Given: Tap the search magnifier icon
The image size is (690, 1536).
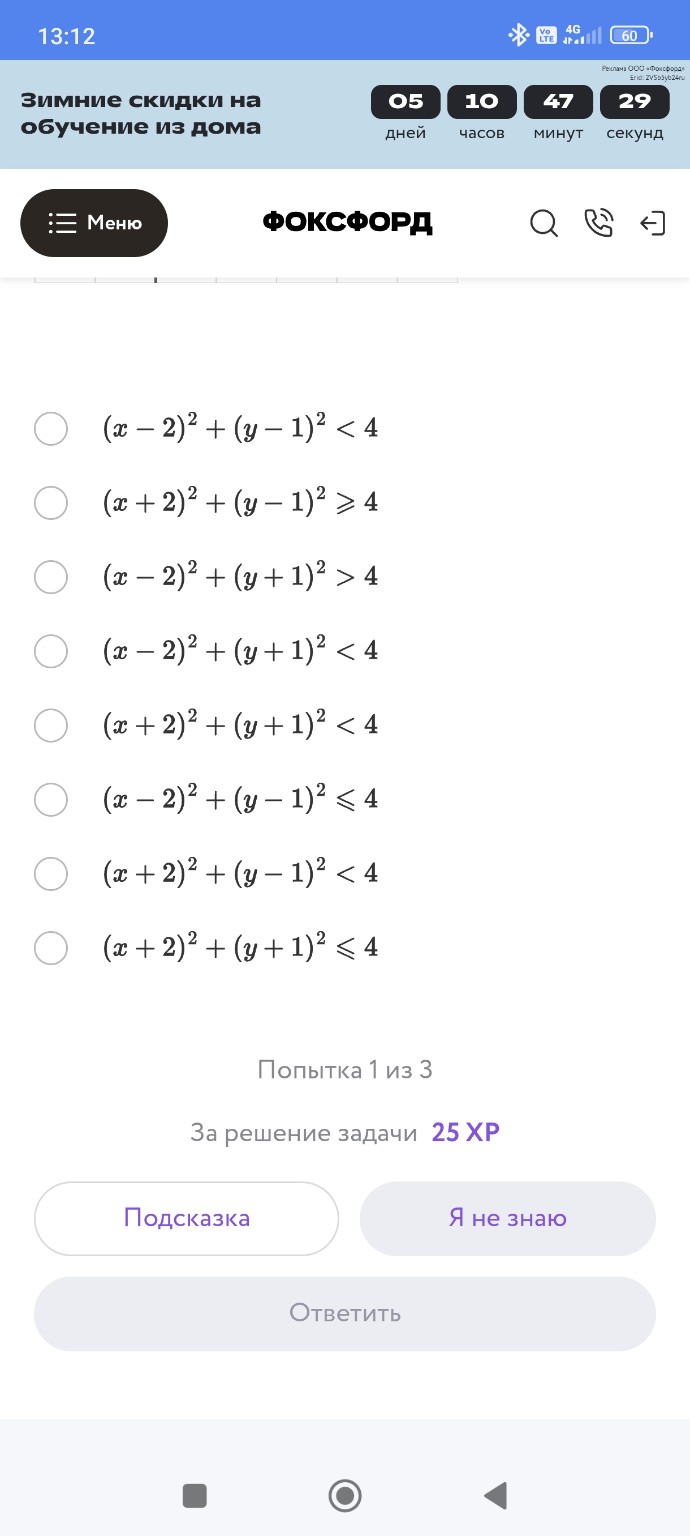Looking at the screenshot, I should click(543, 223).
